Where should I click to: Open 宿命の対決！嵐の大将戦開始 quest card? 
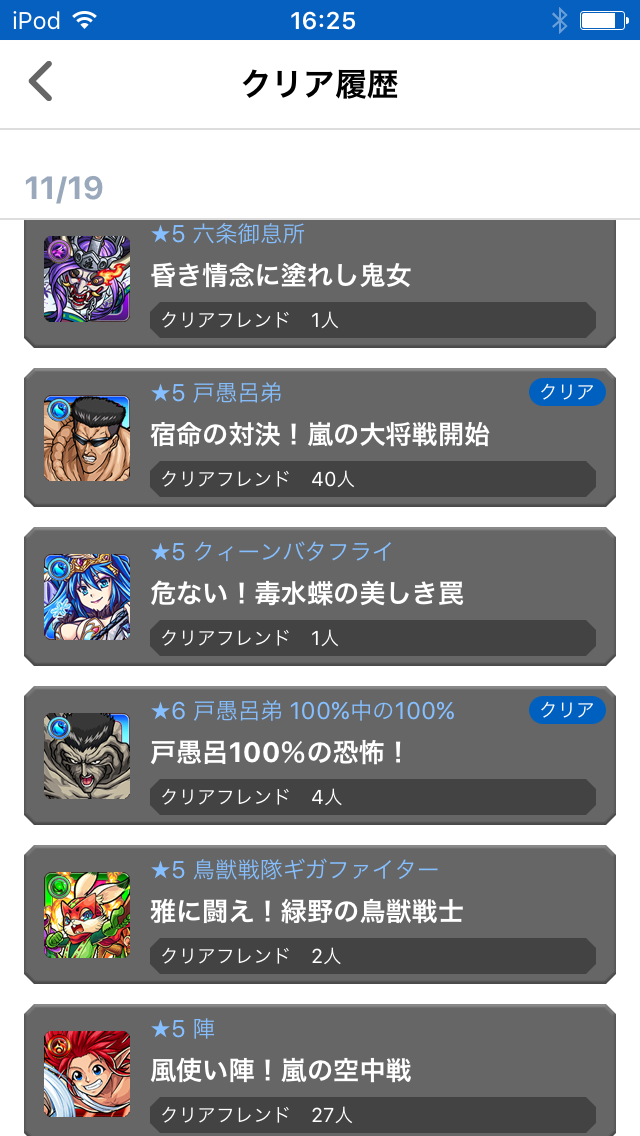[x=320, y=437]
